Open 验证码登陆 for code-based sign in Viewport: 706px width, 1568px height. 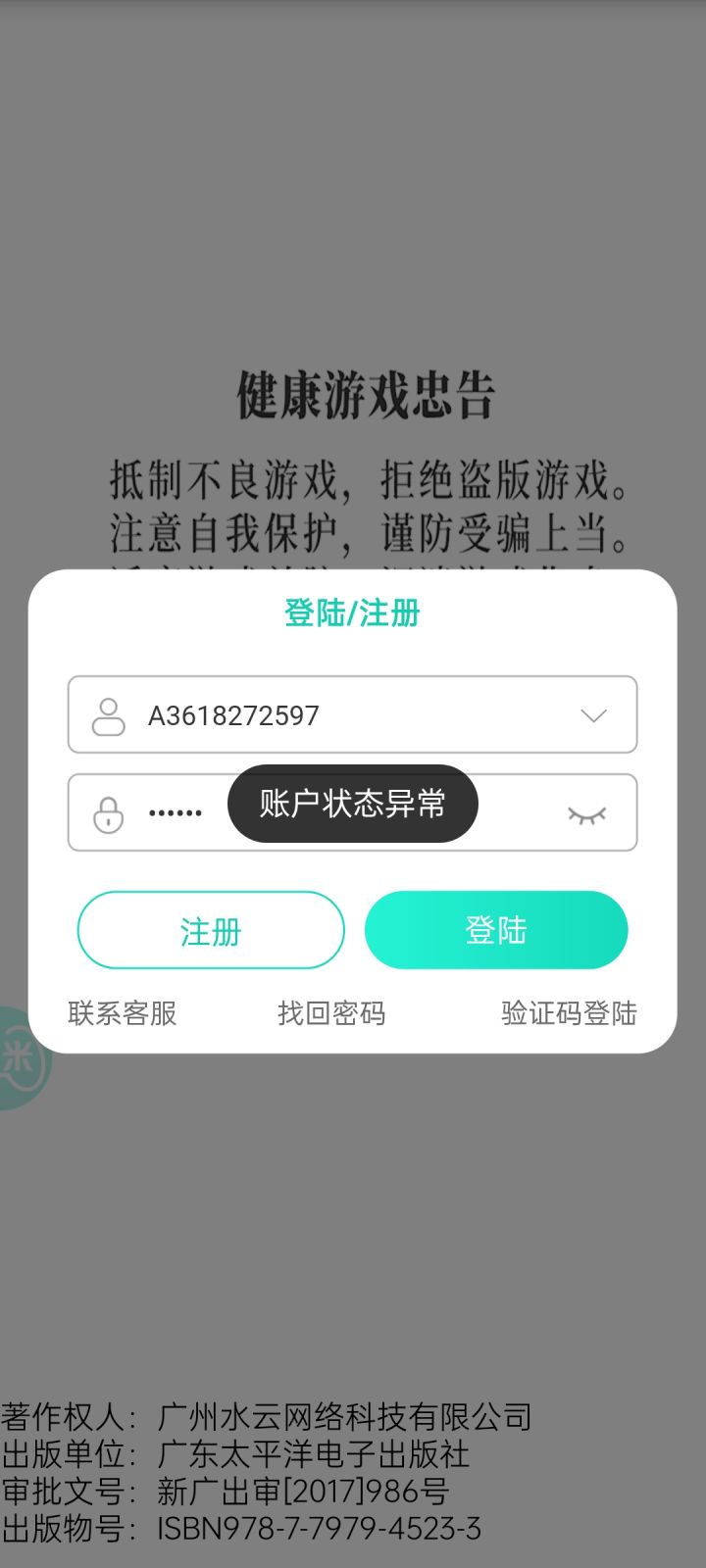click(568, 1013)
